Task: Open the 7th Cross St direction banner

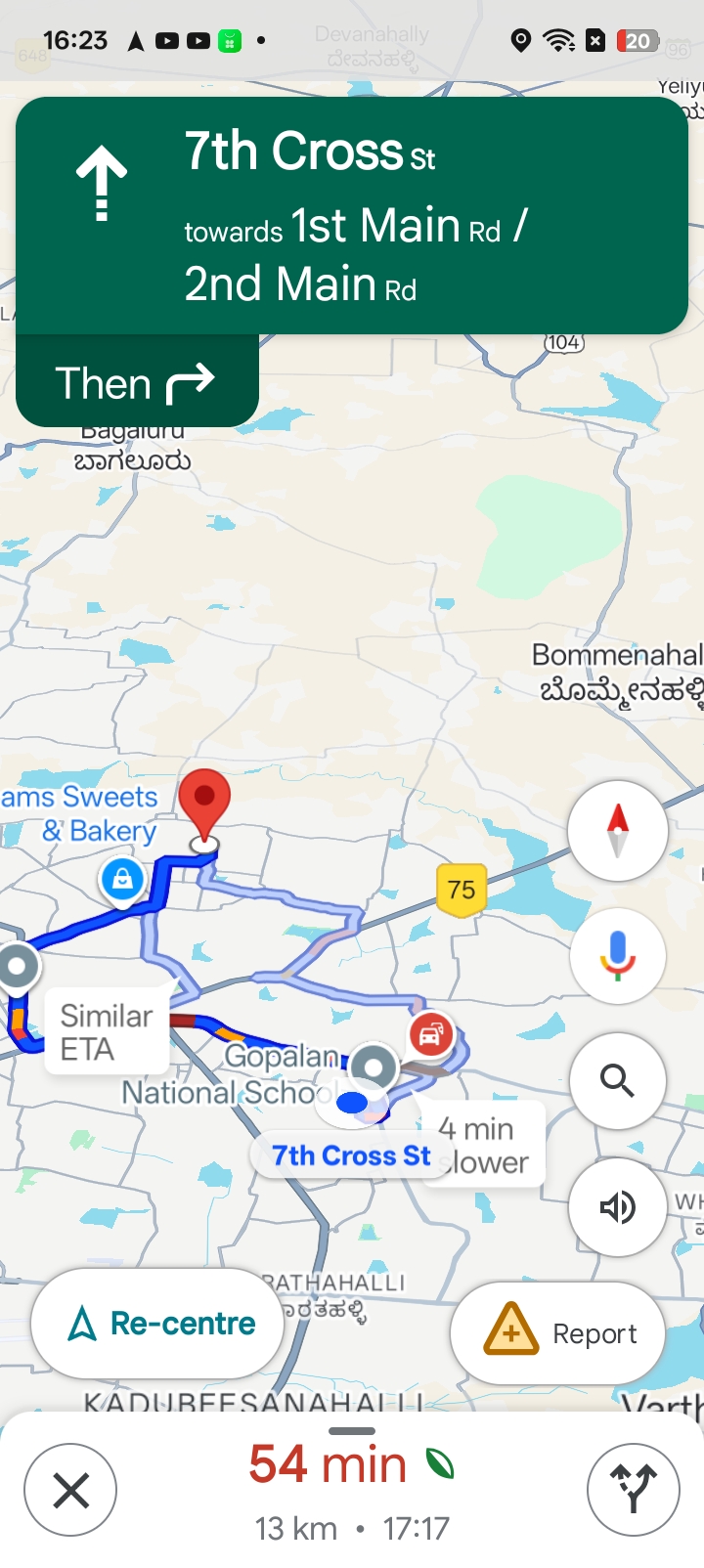Action: [352, 215]
